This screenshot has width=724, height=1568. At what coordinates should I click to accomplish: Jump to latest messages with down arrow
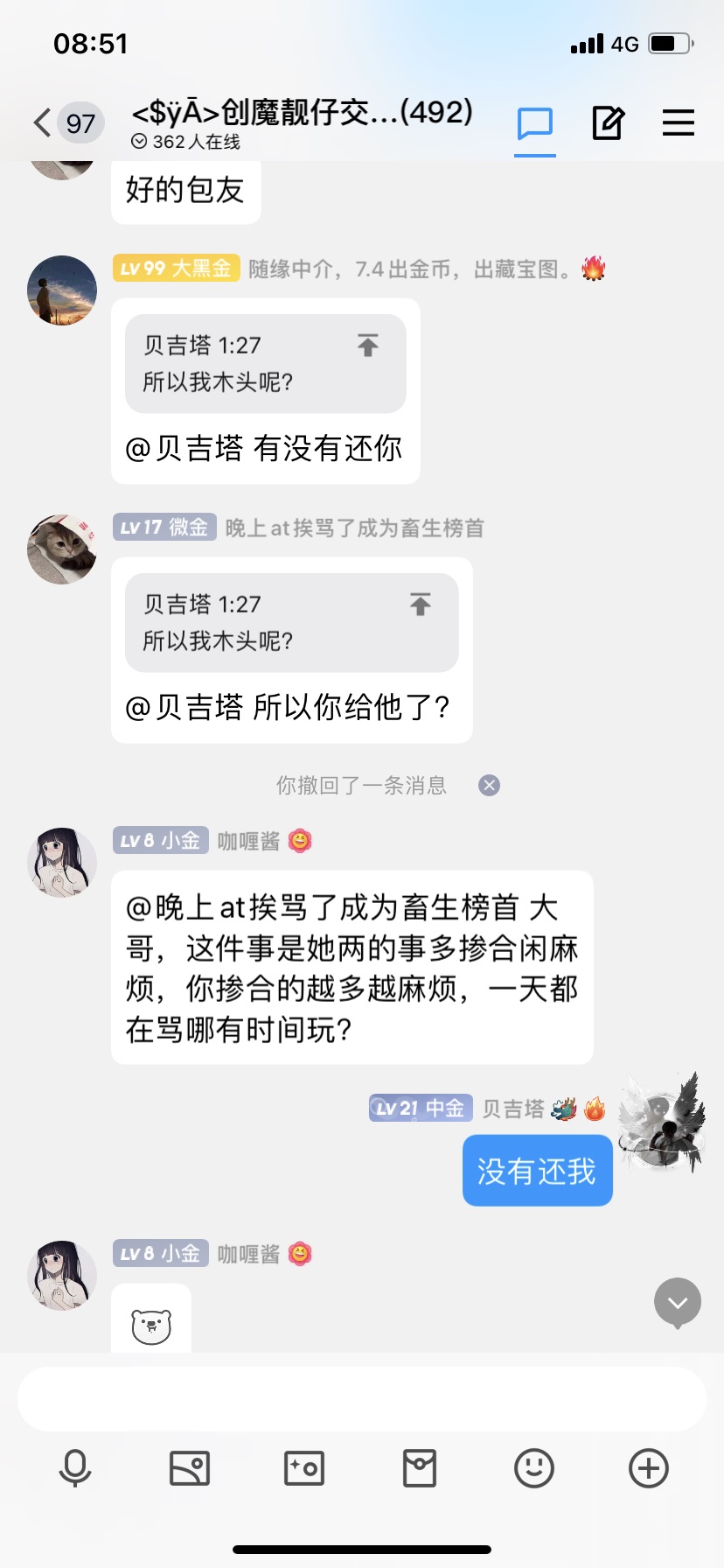point(678,1303)
